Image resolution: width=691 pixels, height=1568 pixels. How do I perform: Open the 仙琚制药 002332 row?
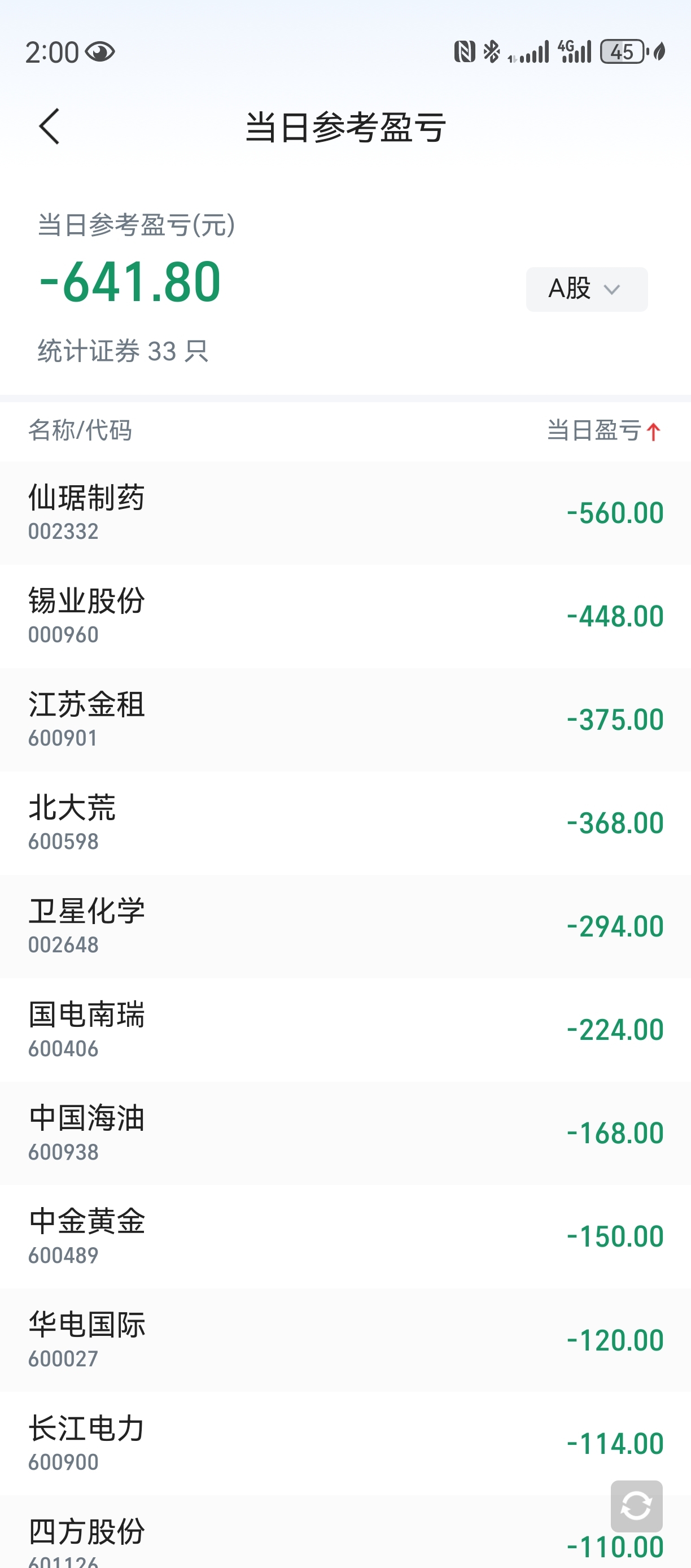tap(345, 513)
